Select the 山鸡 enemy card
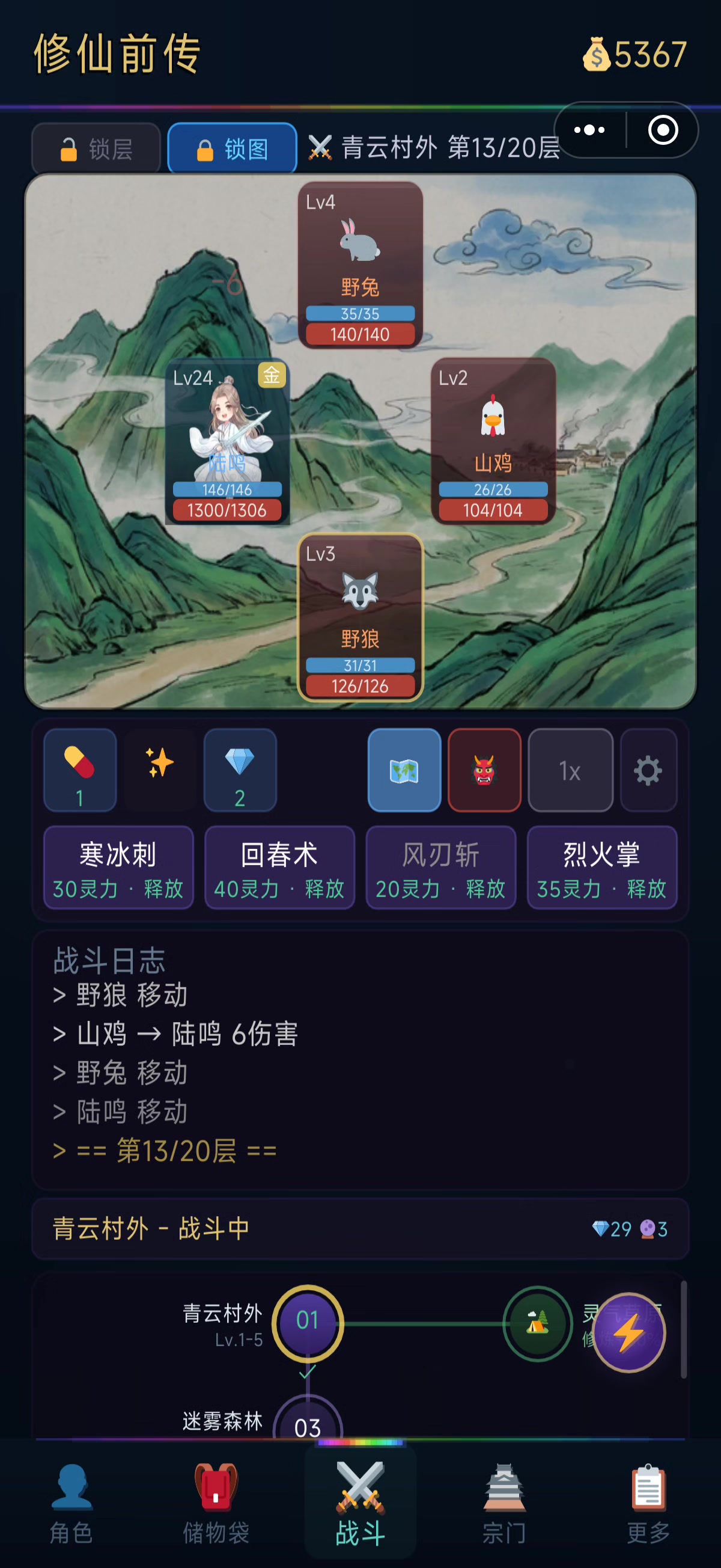Image resolution: width=721 pixels, height=1568 pixels. 493,441
